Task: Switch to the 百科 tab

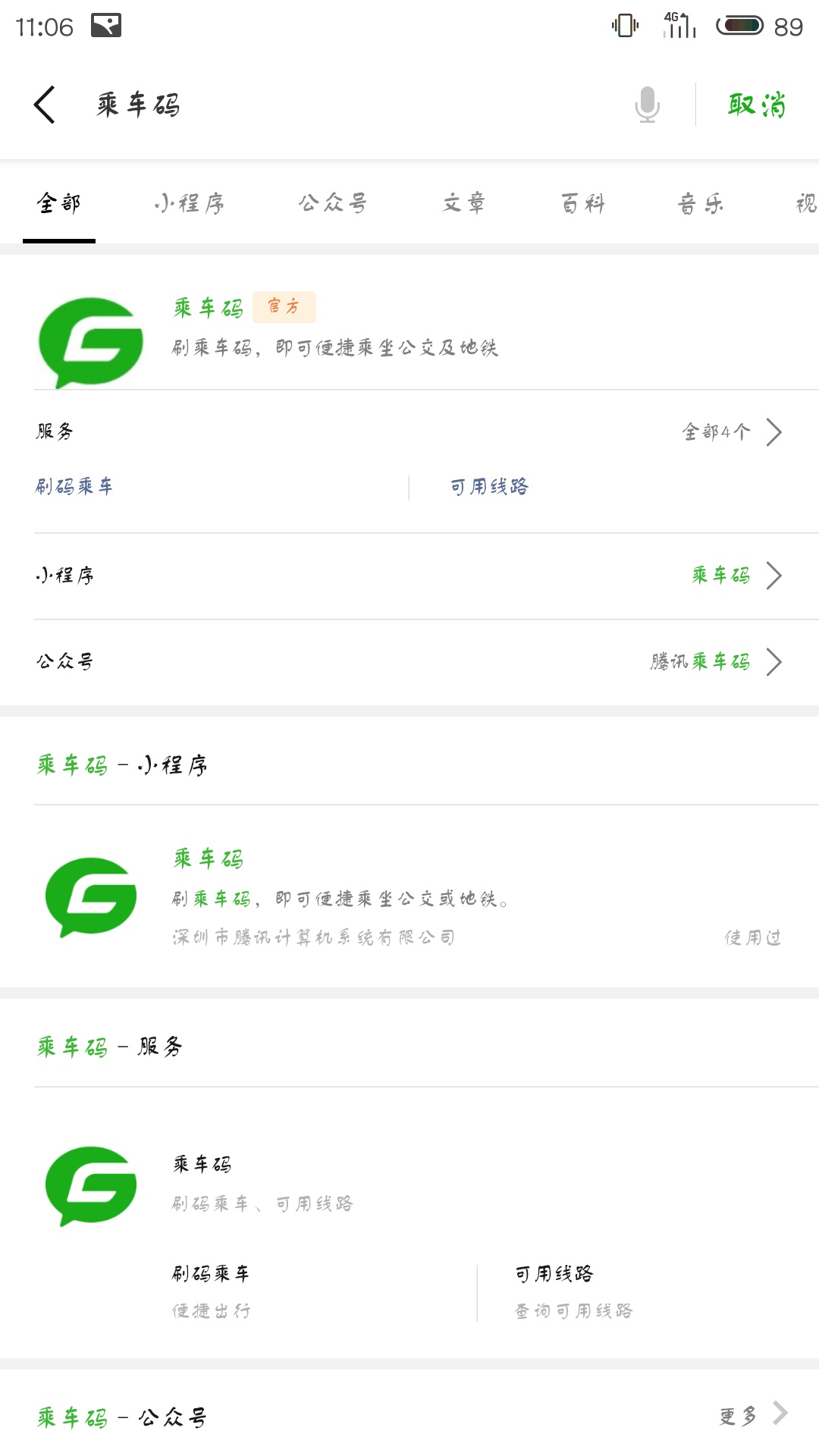Action: click(582, 203)
